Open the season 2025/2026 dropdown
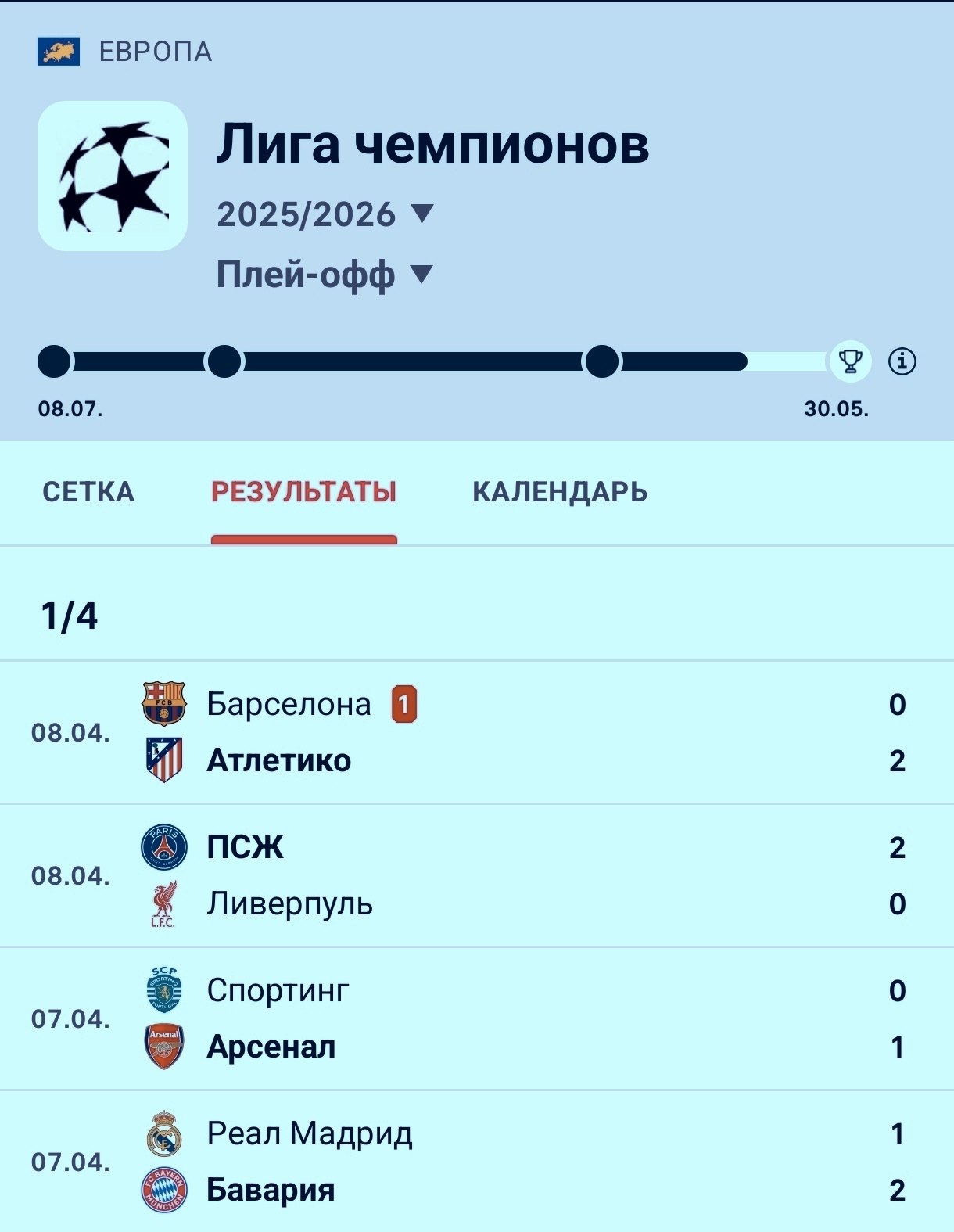Screen dimensions: 954x1232 pos(325,214)
